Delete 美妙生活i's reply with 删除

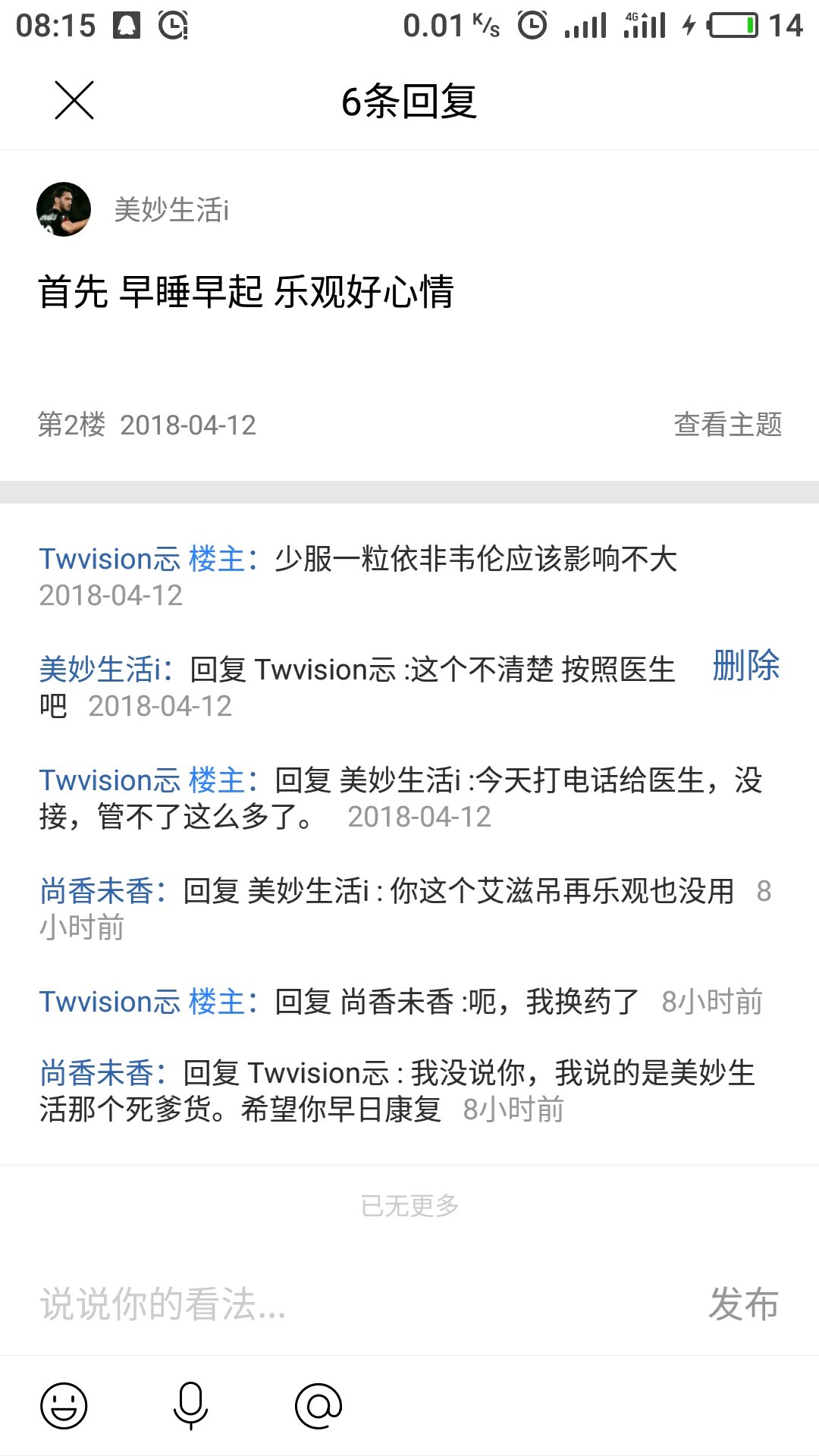click(x=745, y=666)
